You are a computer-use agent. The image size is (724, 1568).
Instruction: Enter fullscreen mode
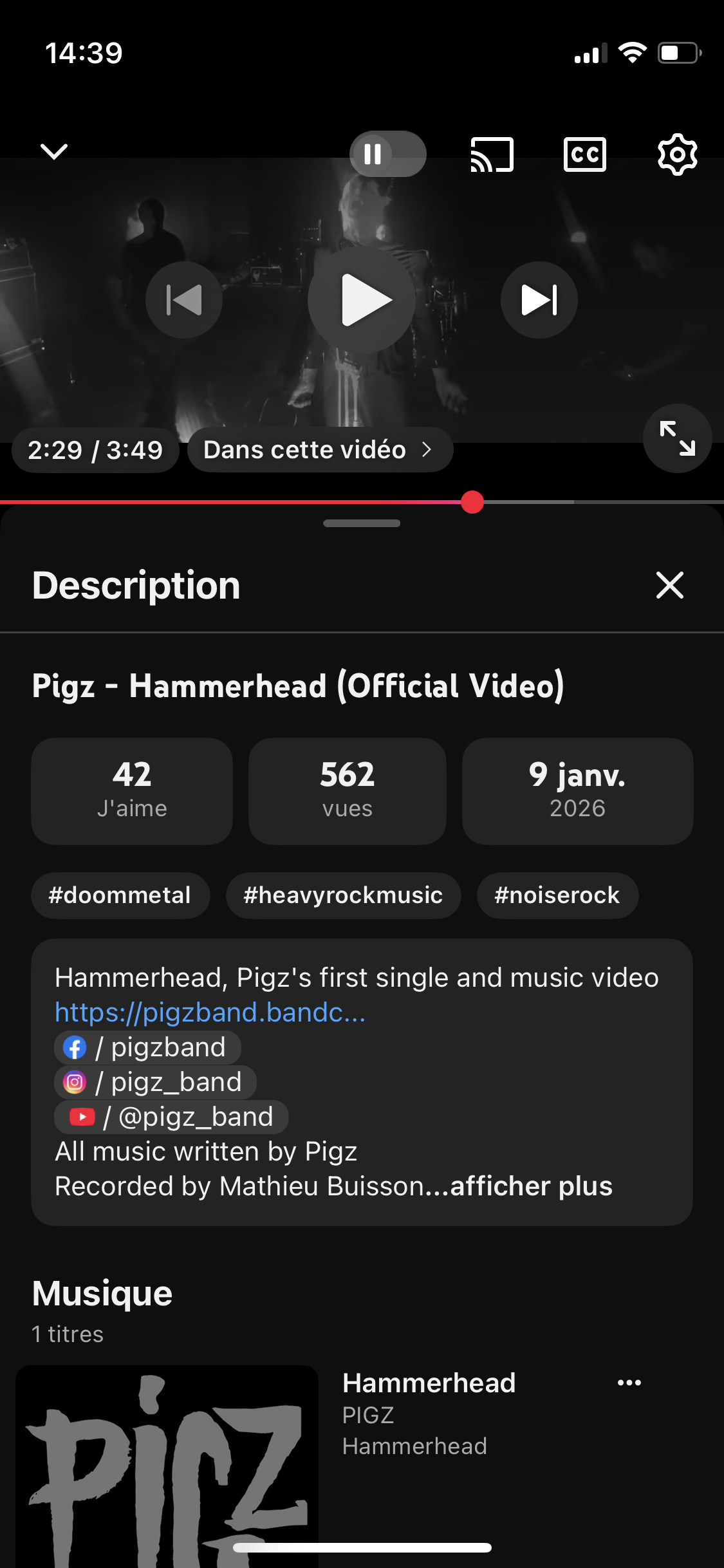[677, 438]
